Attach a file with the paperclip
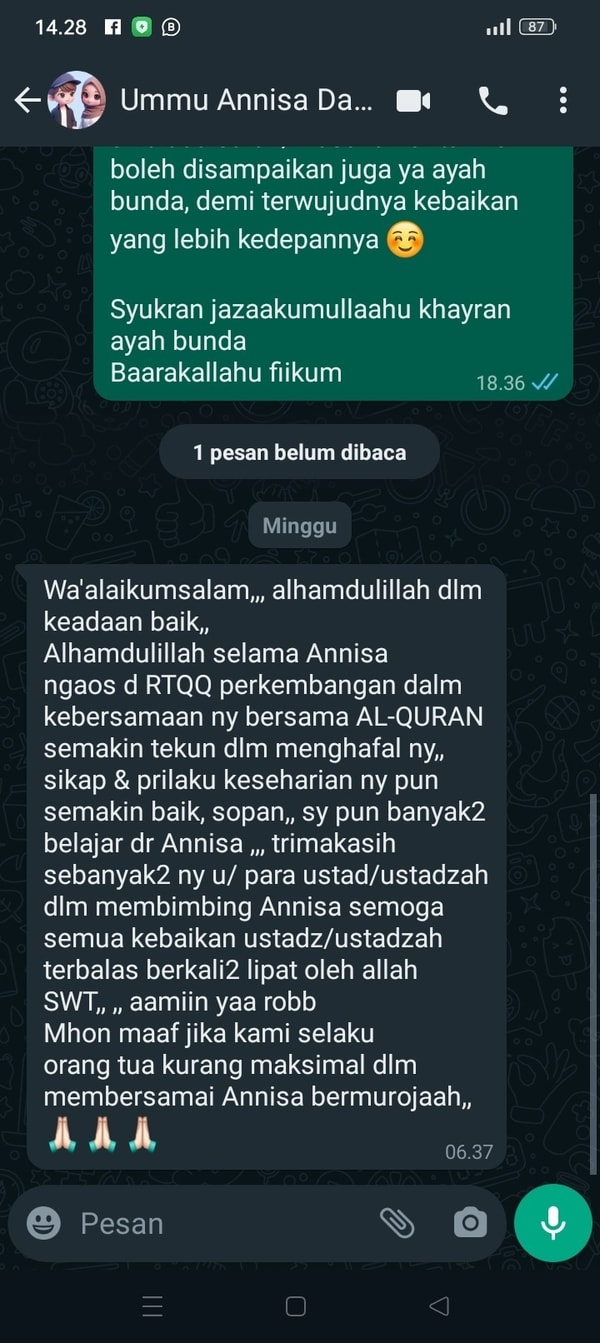Screen dimensions: 600x1343 click(x=397, y=1222)
